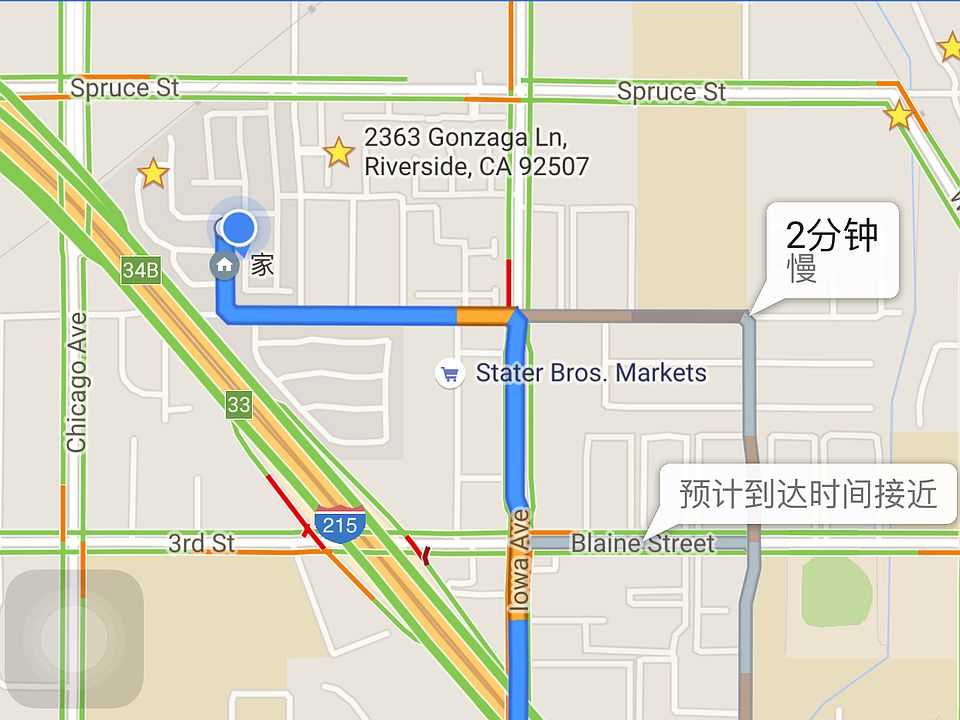Image resolution: width=960 pixels, height=720 pixels.
Task: Open the starred place near exit 34B
Action: pyautogui.click(x=153, y=173)
